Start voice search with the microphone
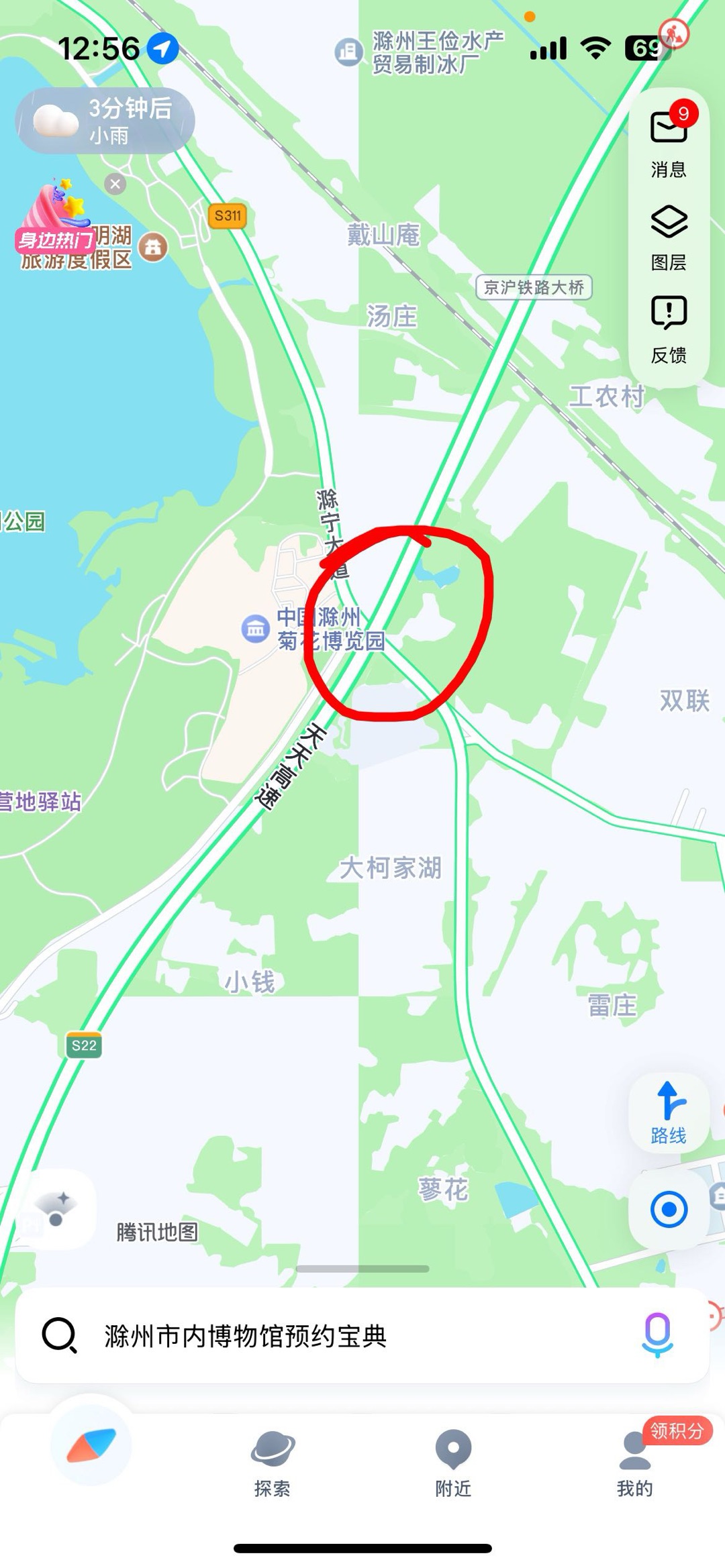The width and height of the screenshot is (725, 1568). point(657,1335)
